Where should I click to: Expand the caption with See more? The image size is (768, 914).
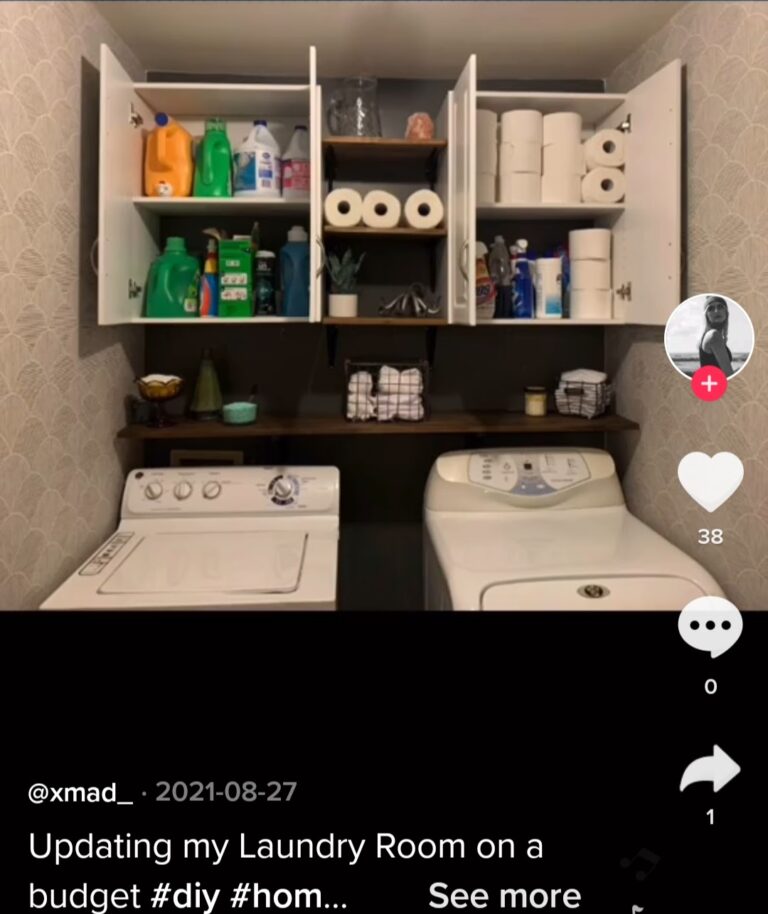pos(504,895)
